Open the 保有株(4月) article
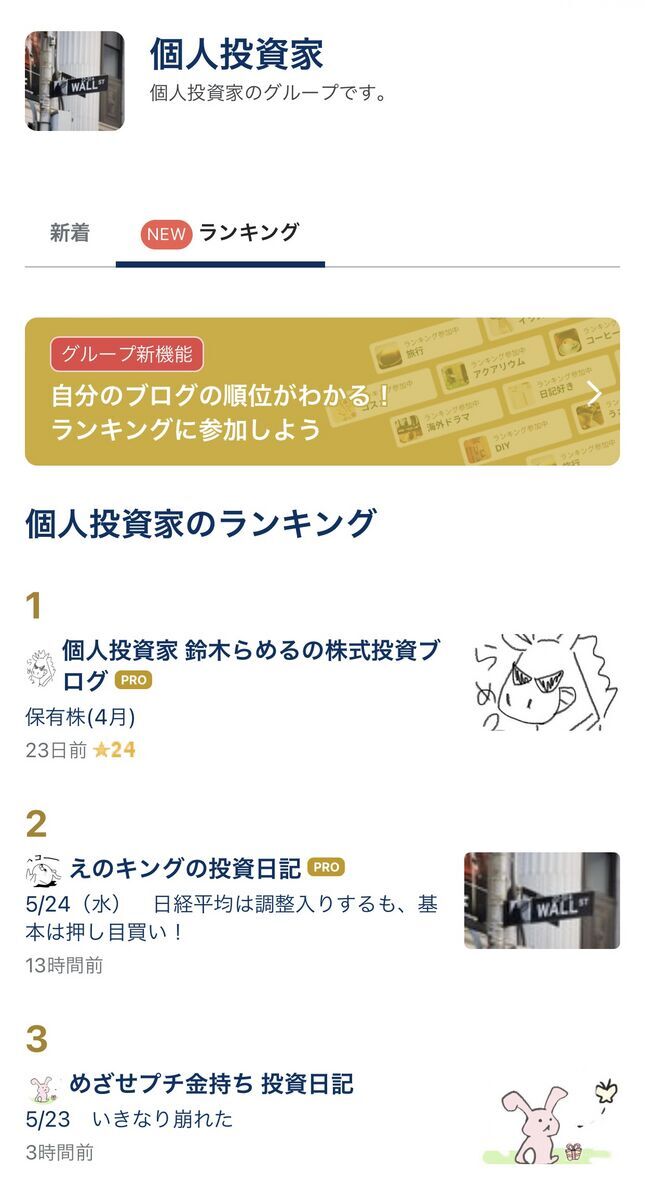The height and width of the screenshot is (1200, 645). click(x=80, y=717)
